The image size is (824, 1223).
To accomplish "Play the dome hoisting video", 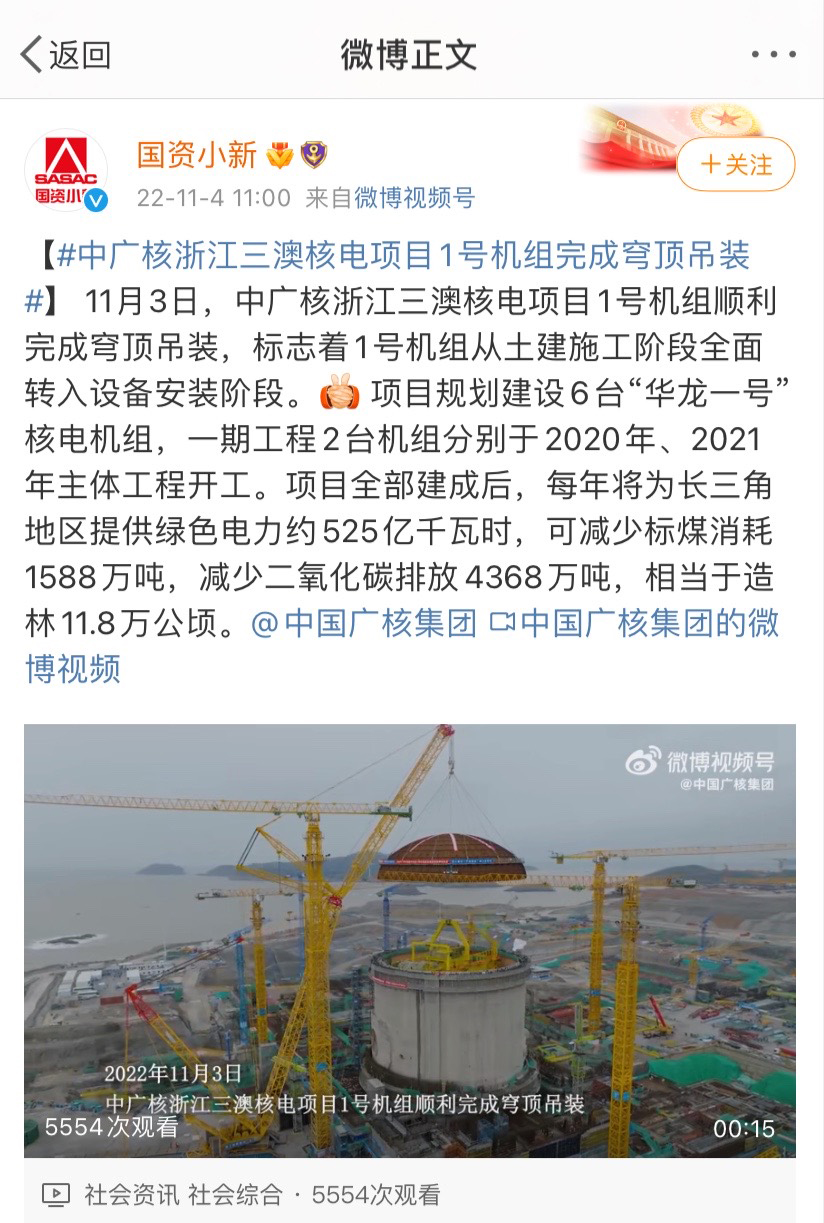I will (x=410, y=940).
